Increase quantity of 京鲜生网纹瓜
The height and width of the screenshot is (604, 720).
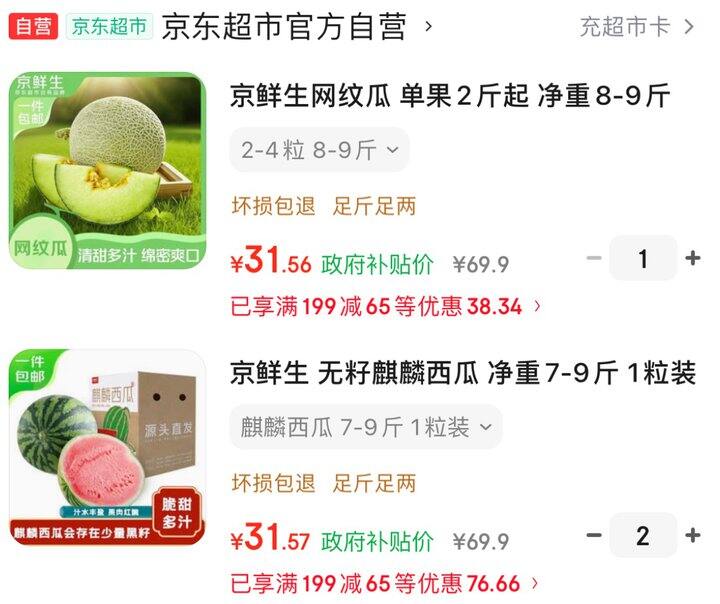692,259
